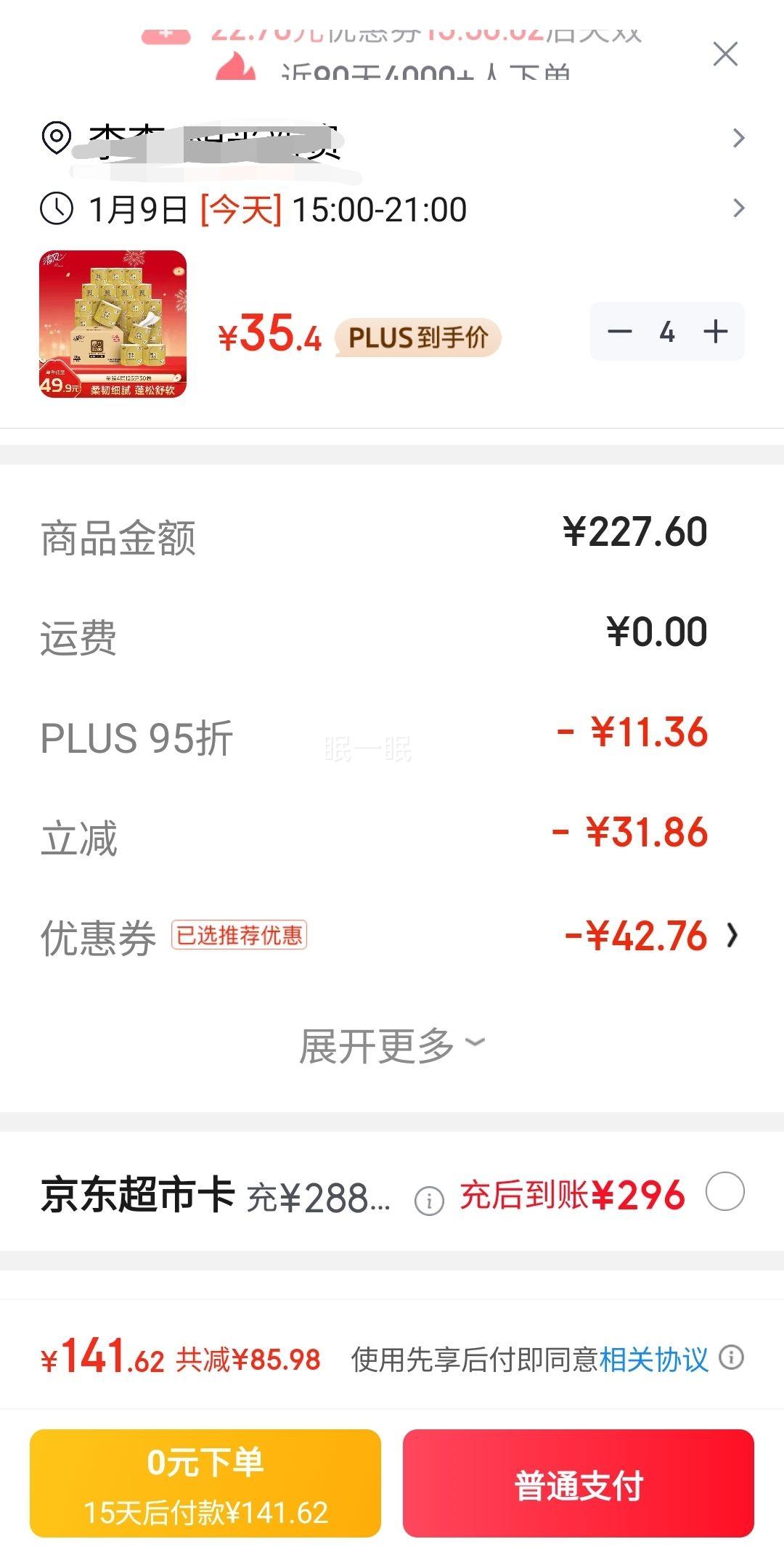Show info about 京东超市卡 recharge
The height and width of the screenshot is (1568, 784).
click(x=429, y=1201)
